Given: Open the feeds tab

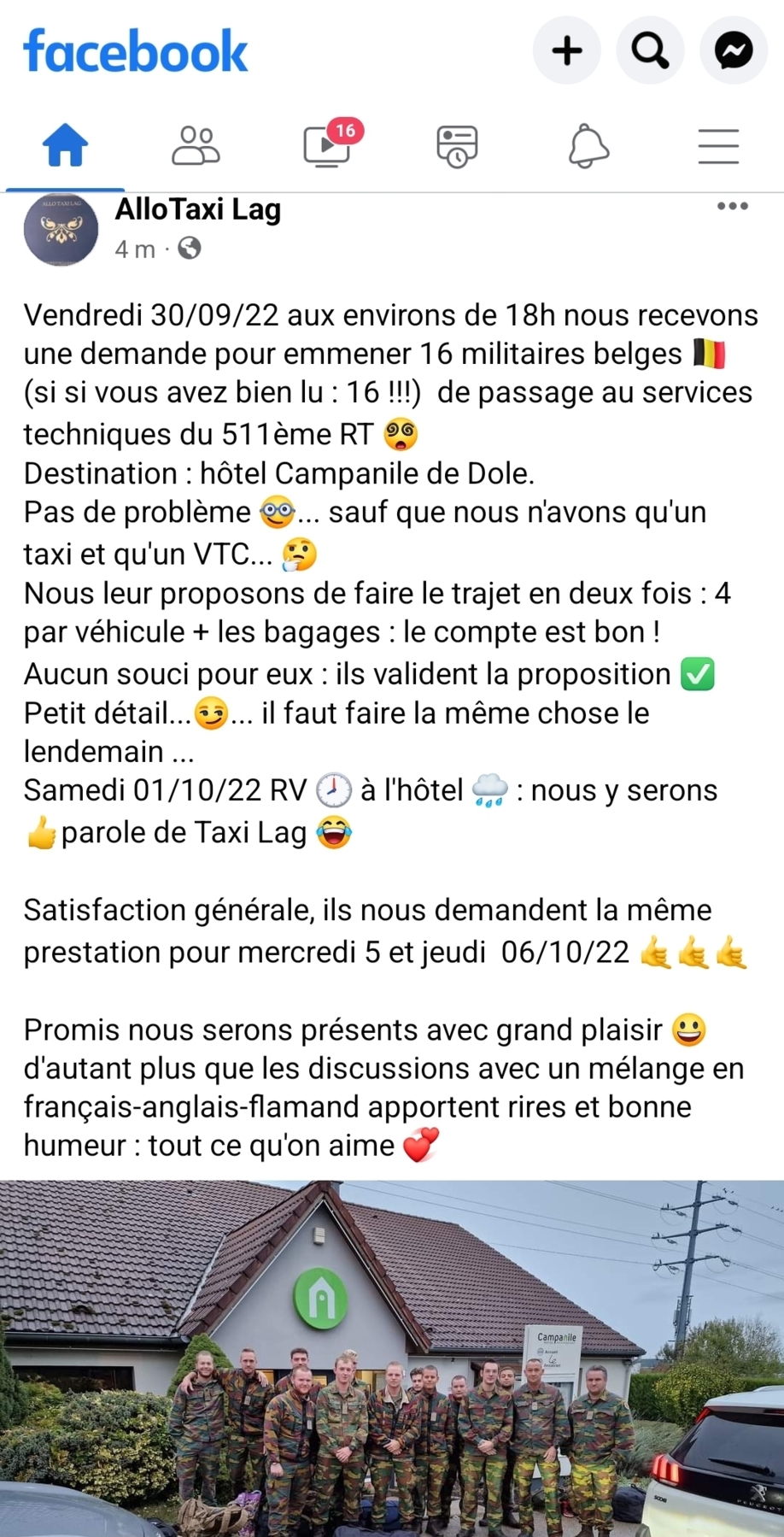Looking at the screenshot, I should (x=457, y=146).
